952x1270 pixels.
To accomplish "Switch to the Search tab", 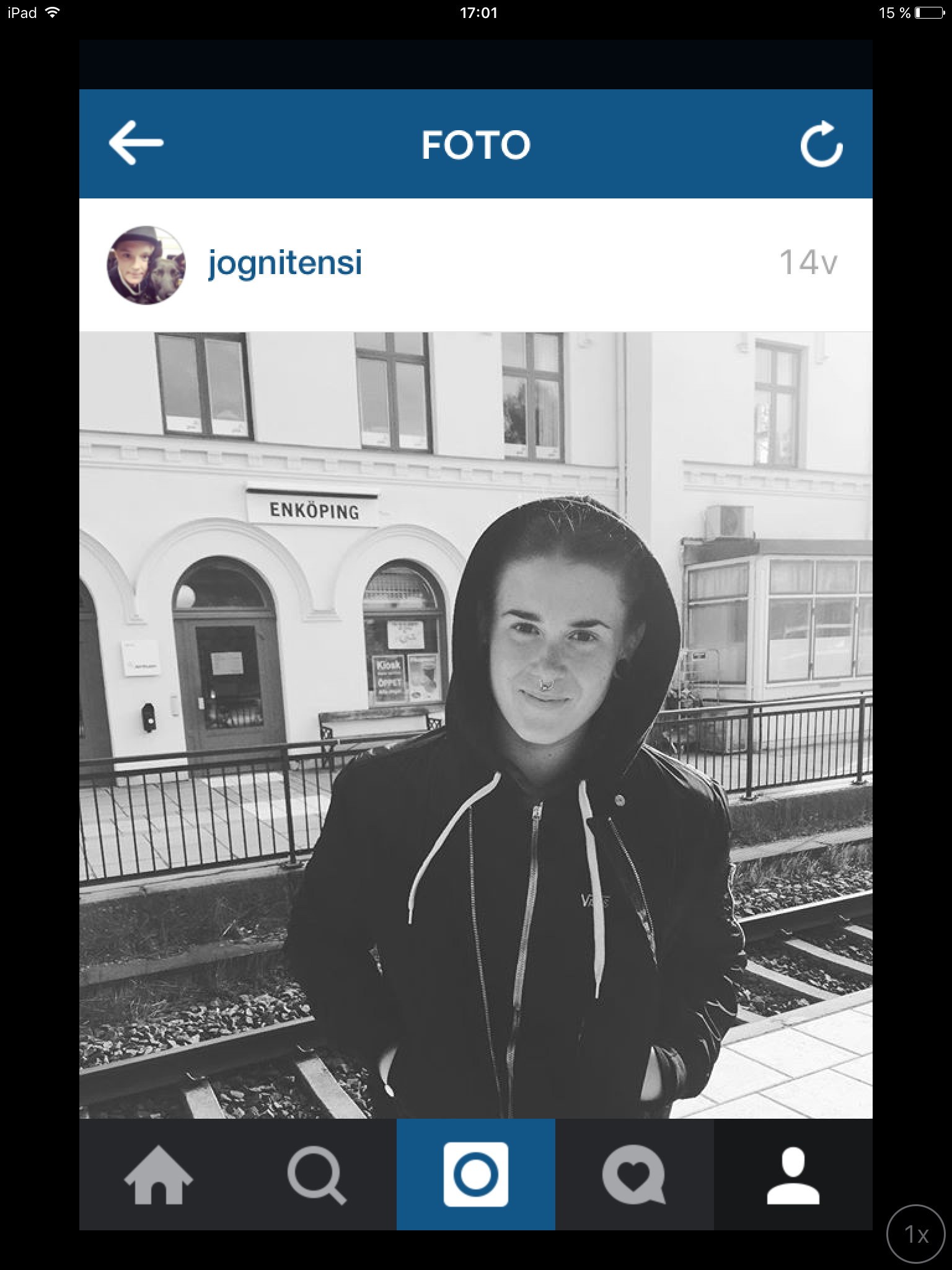I will point(317,1175).
